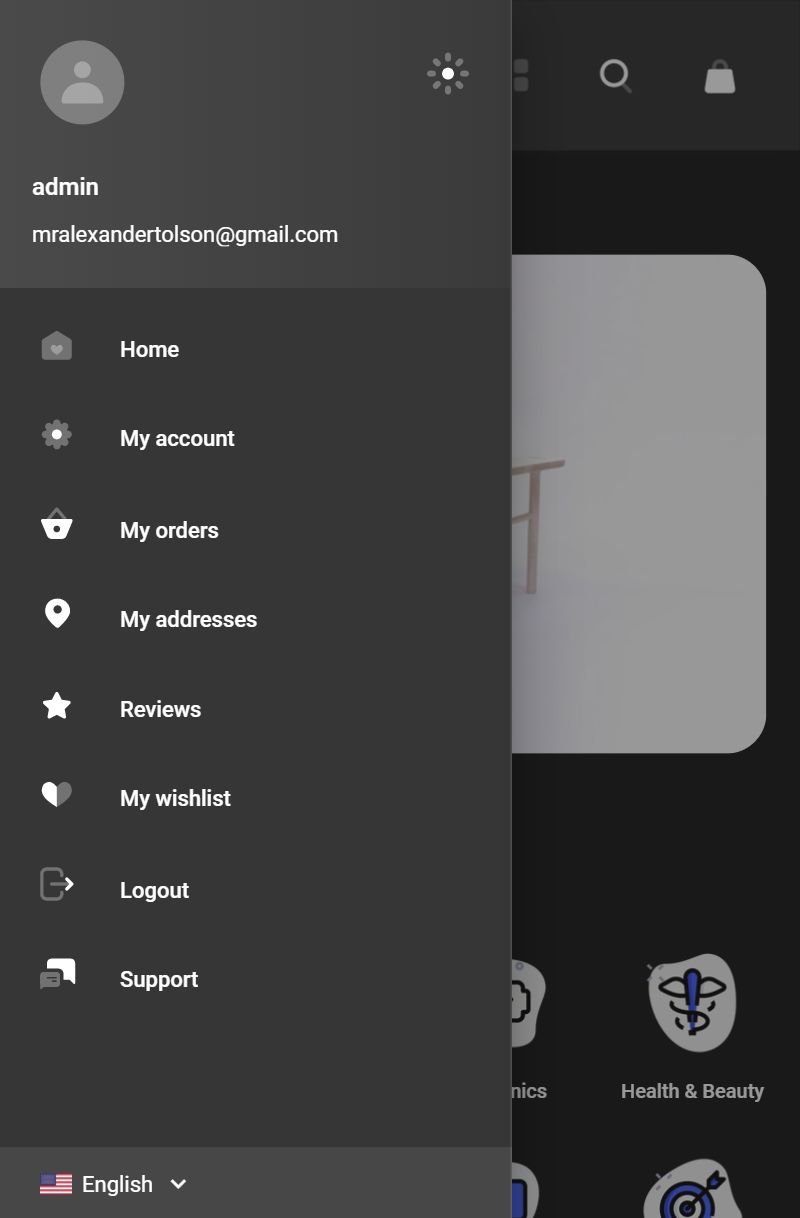Log out of the account
The image size is (800, 1218).
pos(154,890)
